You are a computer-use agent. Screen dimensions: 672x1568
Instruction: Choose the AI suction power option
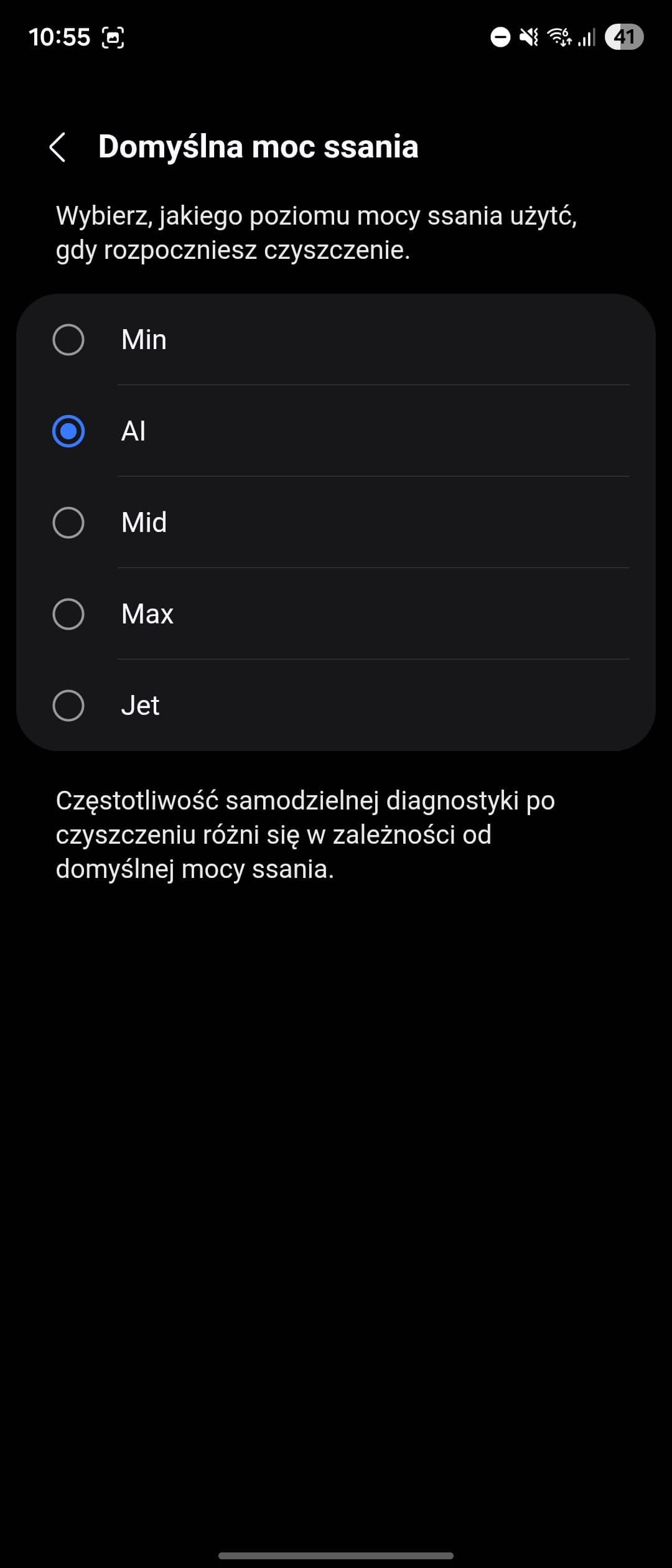pyautogui.click(x=68, y=431)
